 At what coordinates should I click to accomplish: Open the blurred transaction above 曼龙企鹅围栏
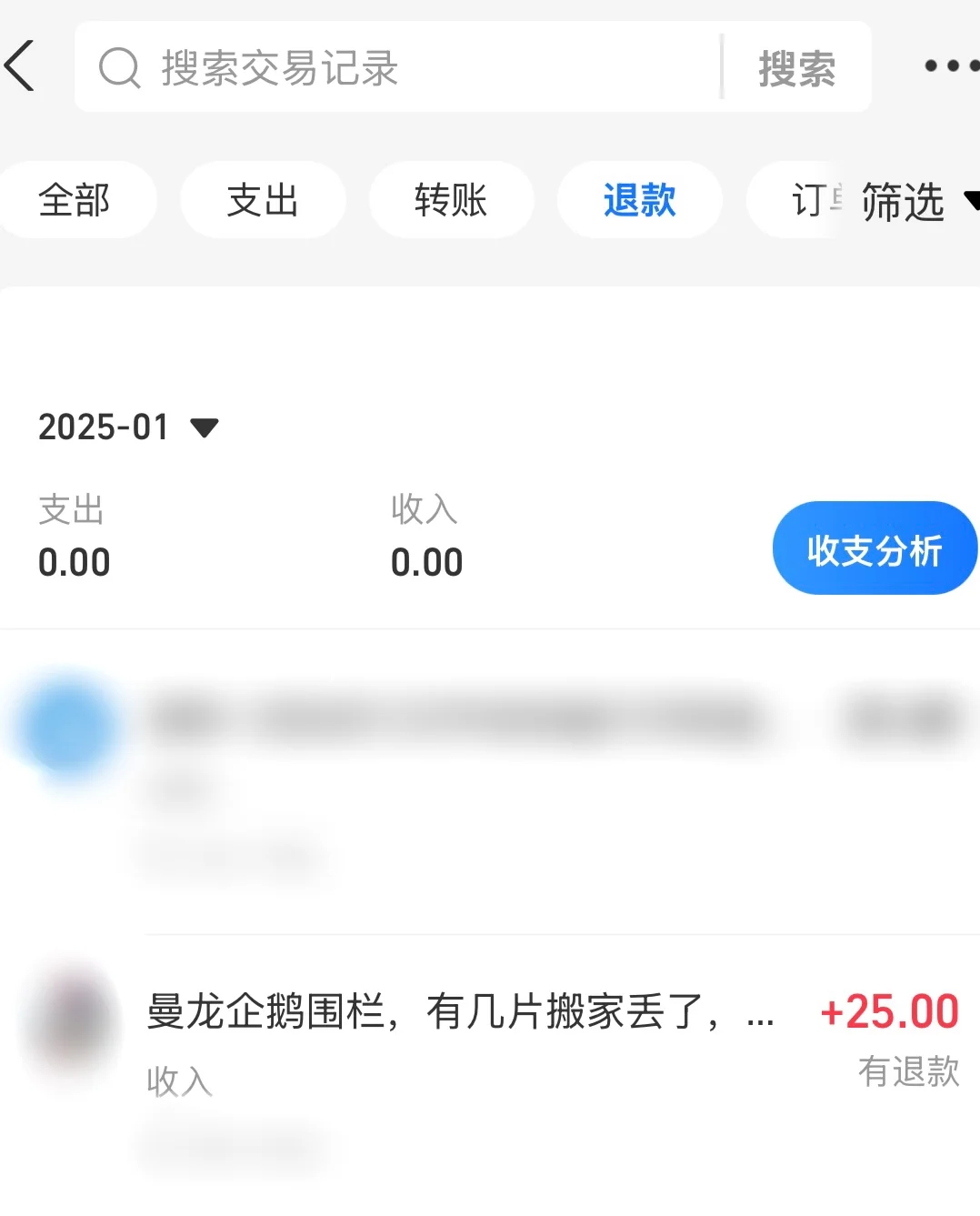click(x=545, y=773)
